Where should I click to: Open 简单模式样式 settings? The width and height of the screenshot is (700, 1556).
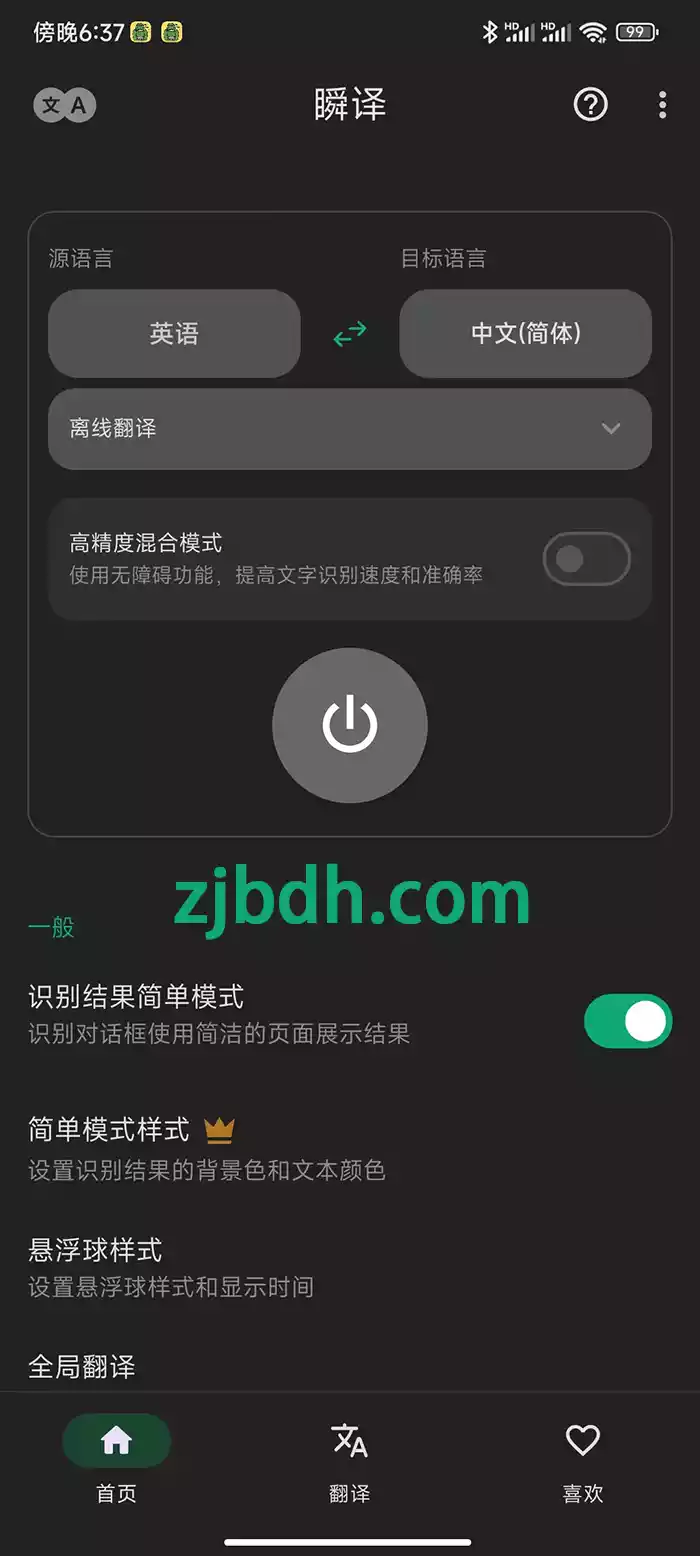(x=350, y=1149)
